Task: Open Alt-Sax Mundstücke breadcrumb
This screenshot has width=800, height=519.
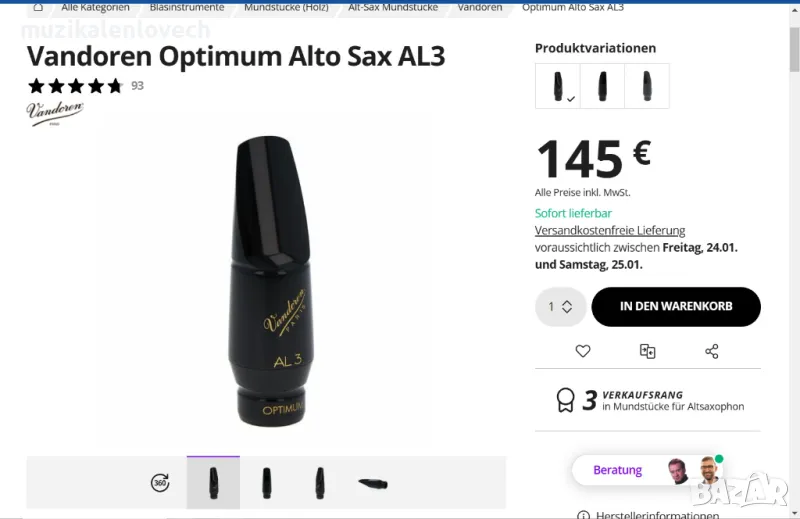Action: tap(393, 7)
